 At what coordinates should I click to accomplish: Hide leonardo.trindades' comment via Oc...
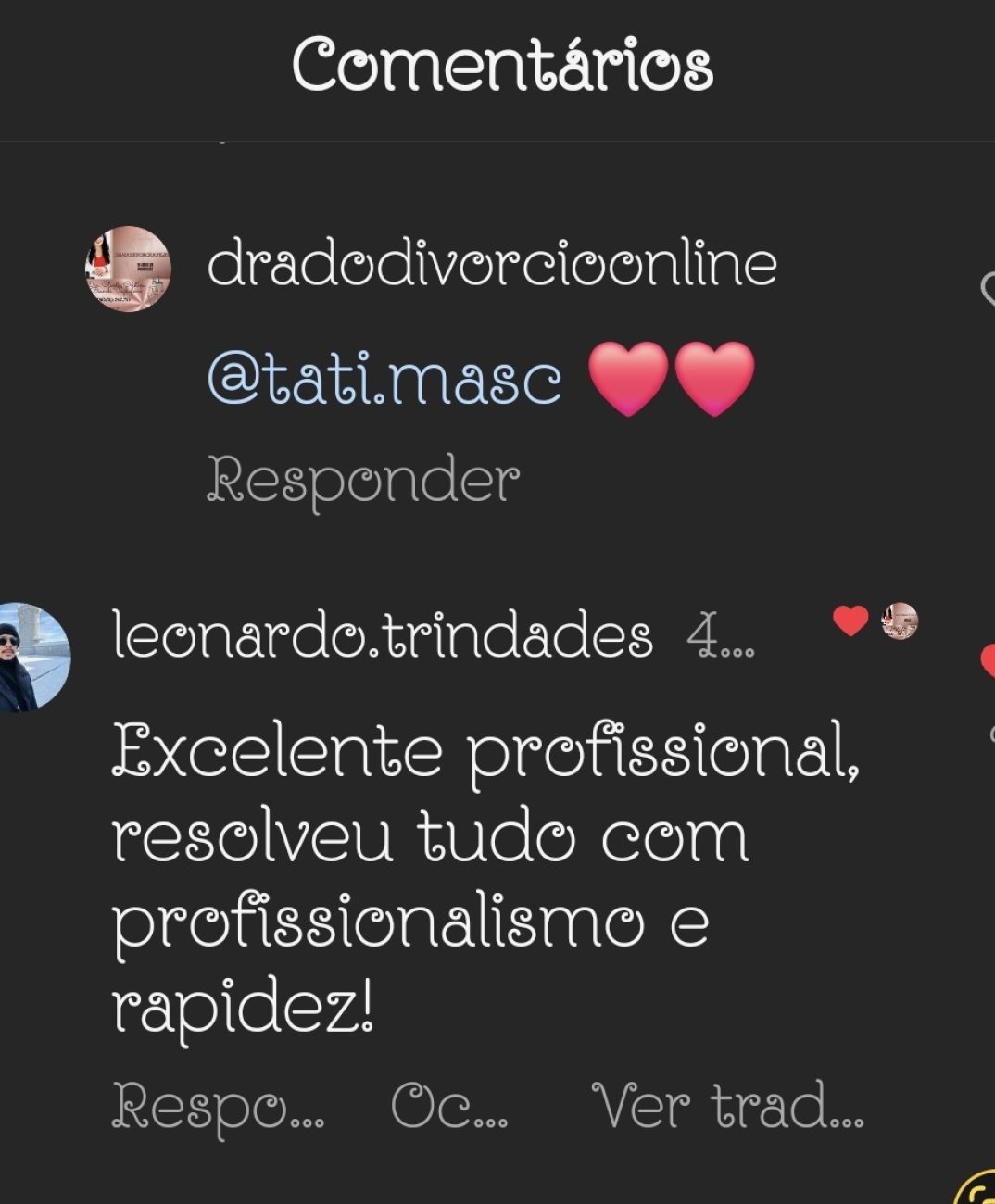pos(449,1106)
